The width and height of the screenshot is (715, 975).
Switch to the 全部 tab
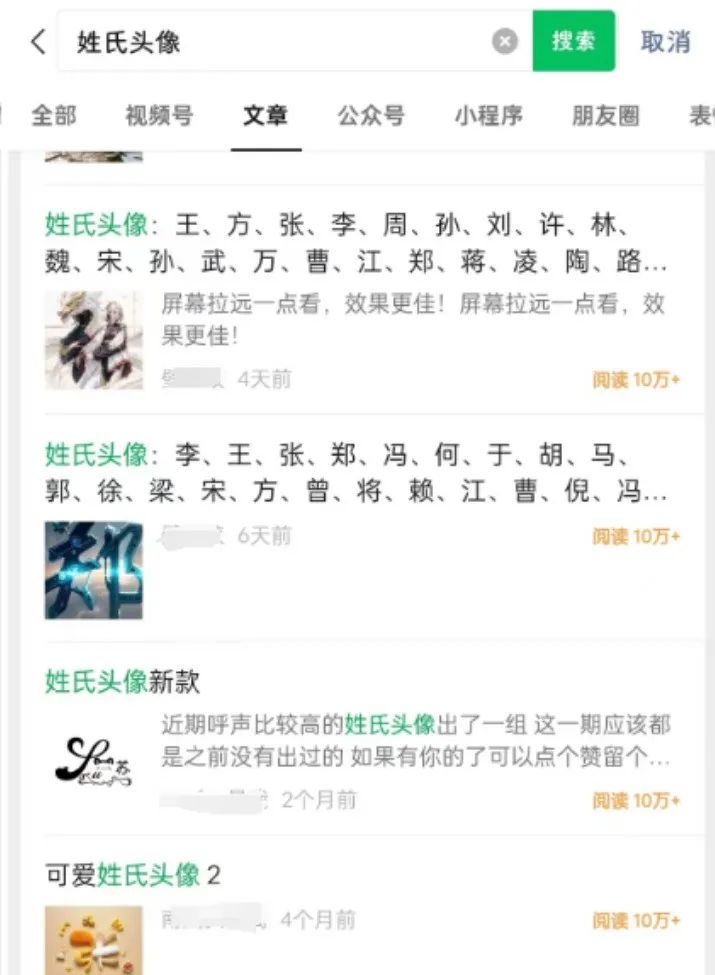pyautogui.click(x=53, y=115)
